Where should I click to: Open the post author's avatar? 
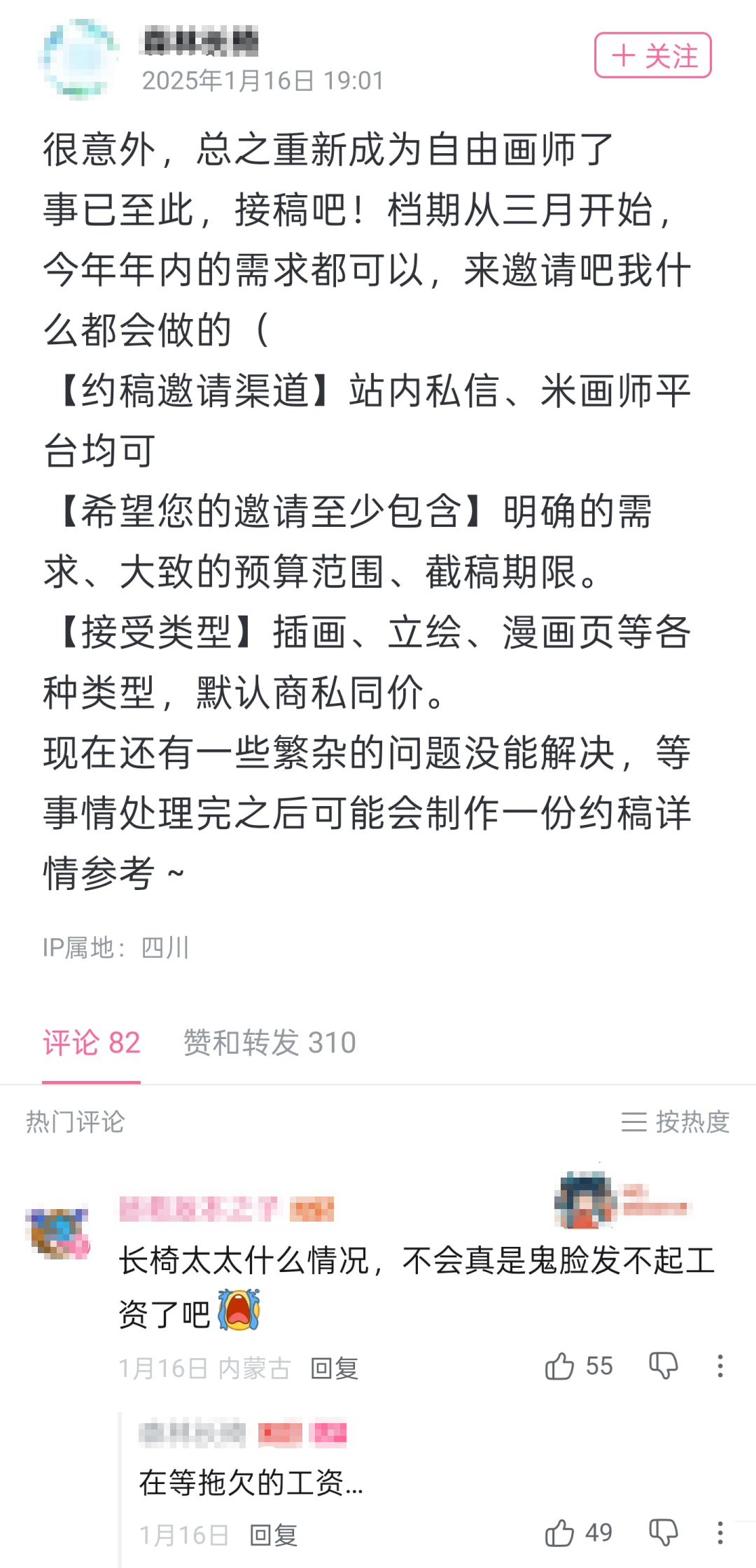click(78, 59)
